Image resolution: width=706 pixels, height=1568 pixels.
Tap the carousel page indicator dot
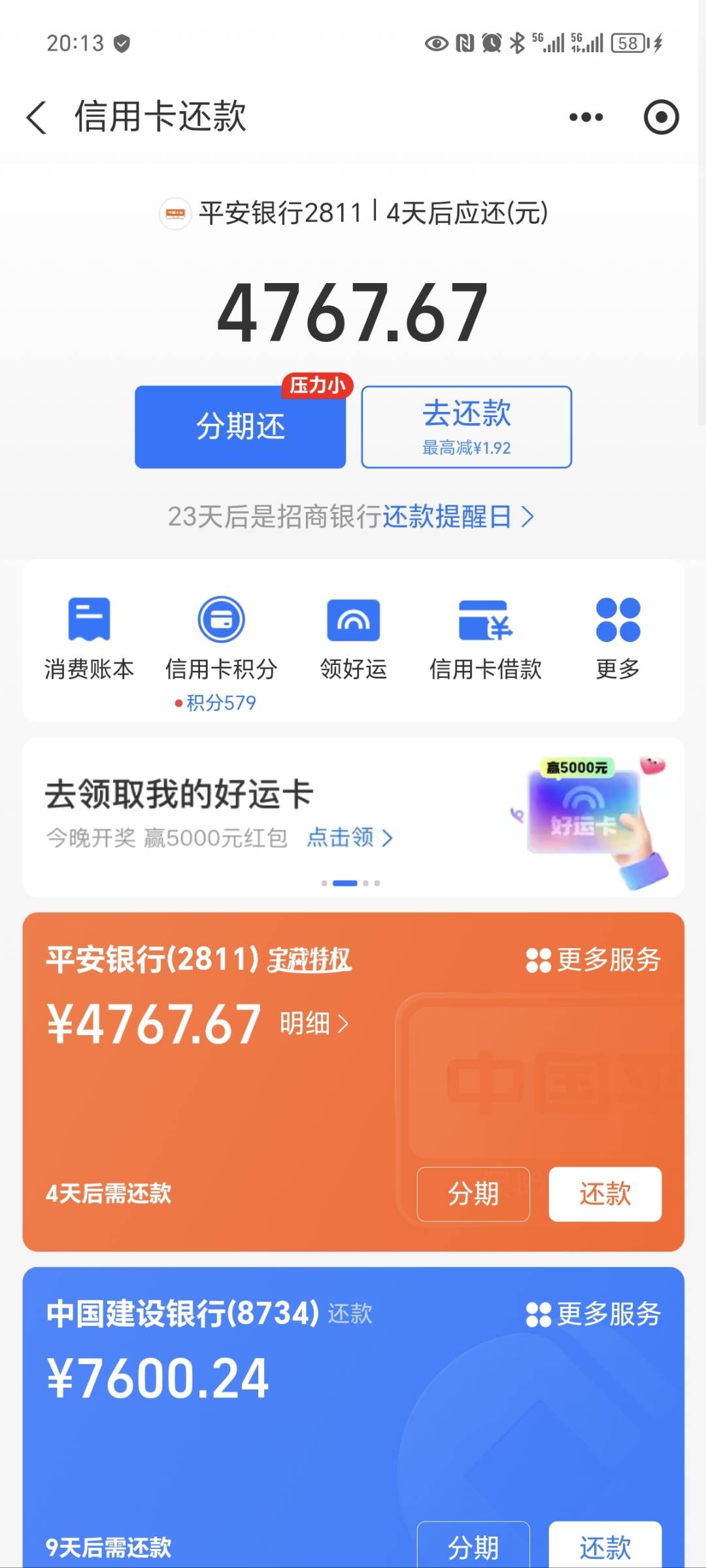(346, 882)
